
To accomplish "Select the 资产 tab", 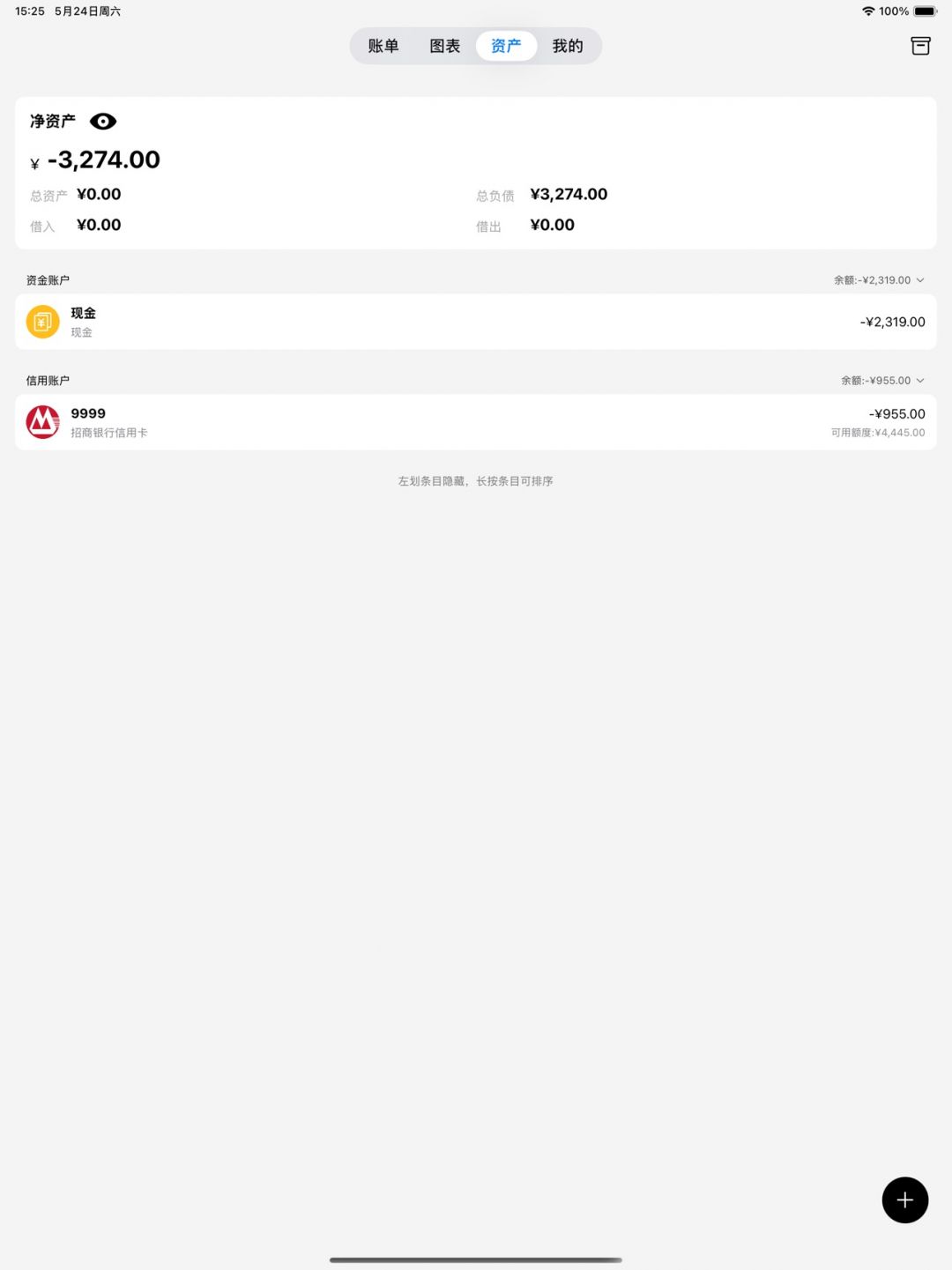I will pyautogui.click(x=506, y=46).
